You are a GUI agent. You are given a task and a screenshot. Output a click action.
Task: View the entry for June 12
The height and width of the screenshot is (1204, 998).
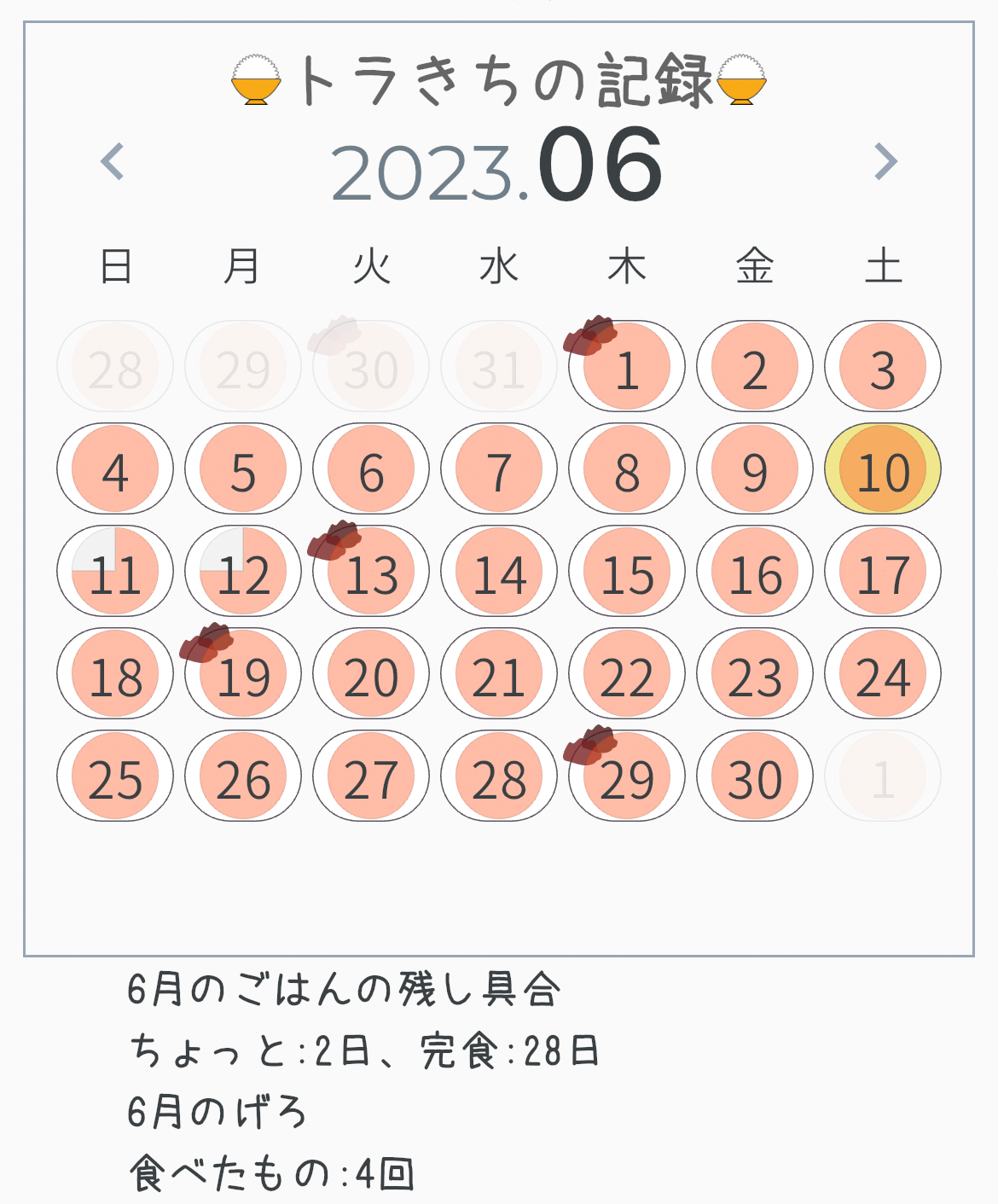pos(243,572)
